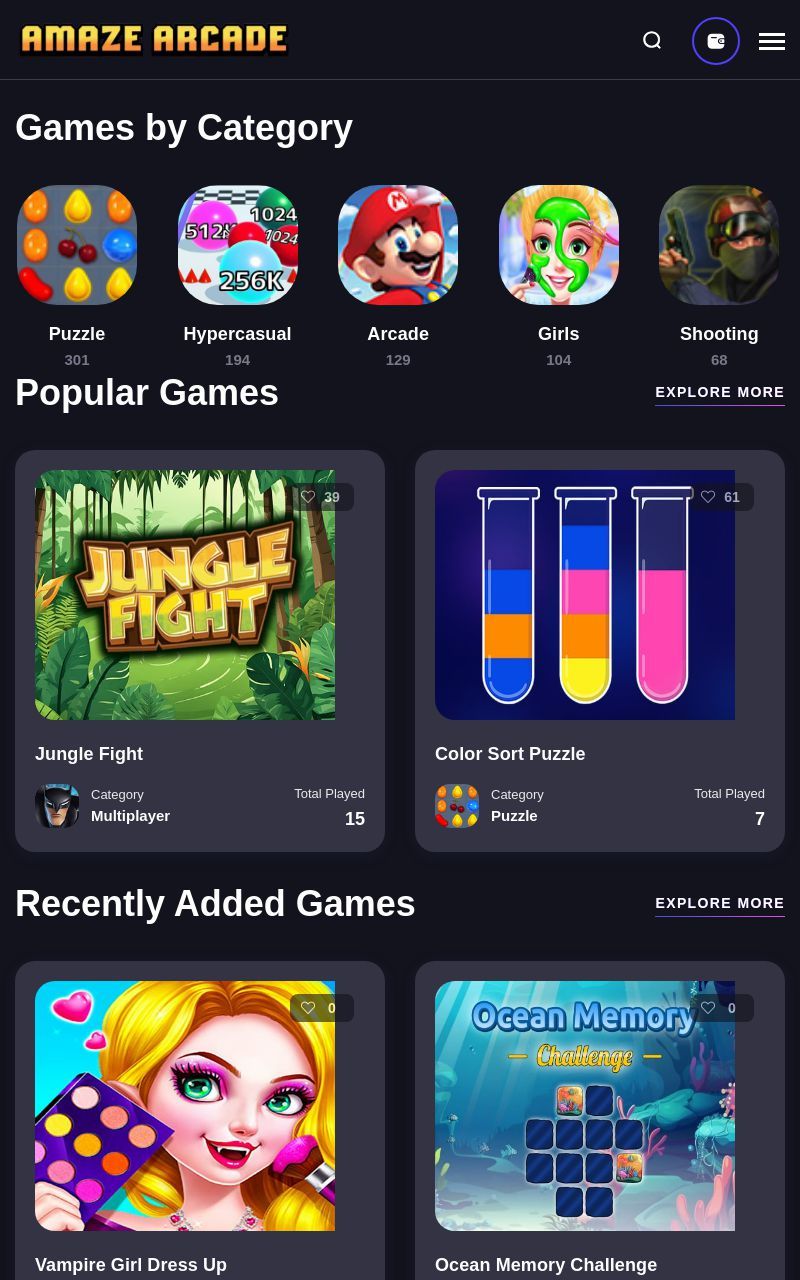The image size is (800, 1280).
Task: Go to the Amaze Arcade home logo
Action: (154, 40)
